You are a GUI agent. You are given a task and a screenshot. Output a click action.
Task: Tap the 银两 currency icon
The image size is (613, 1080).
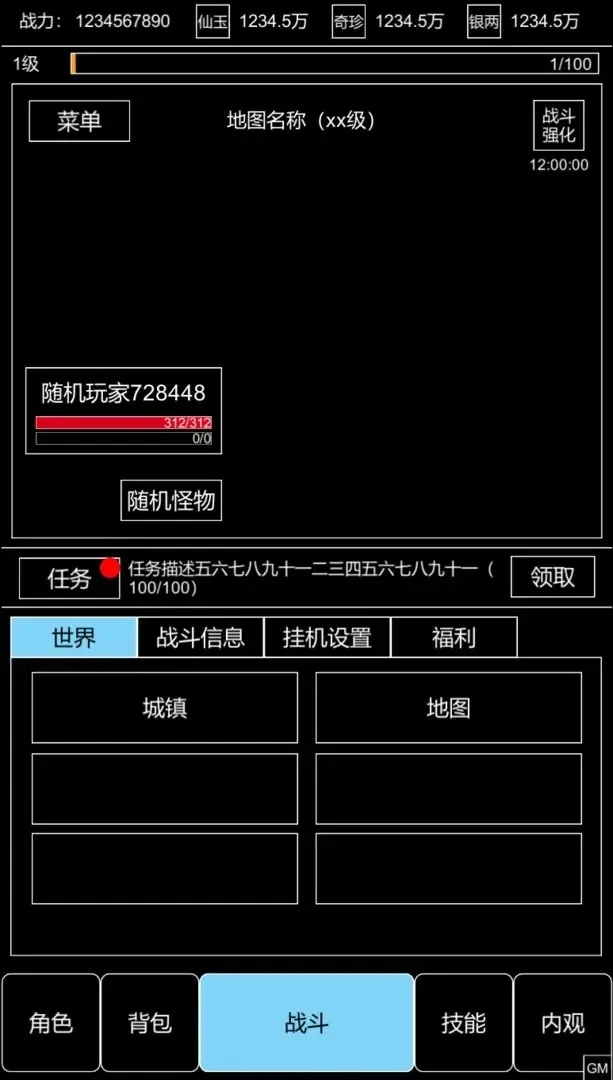click(x=484, y=21)
